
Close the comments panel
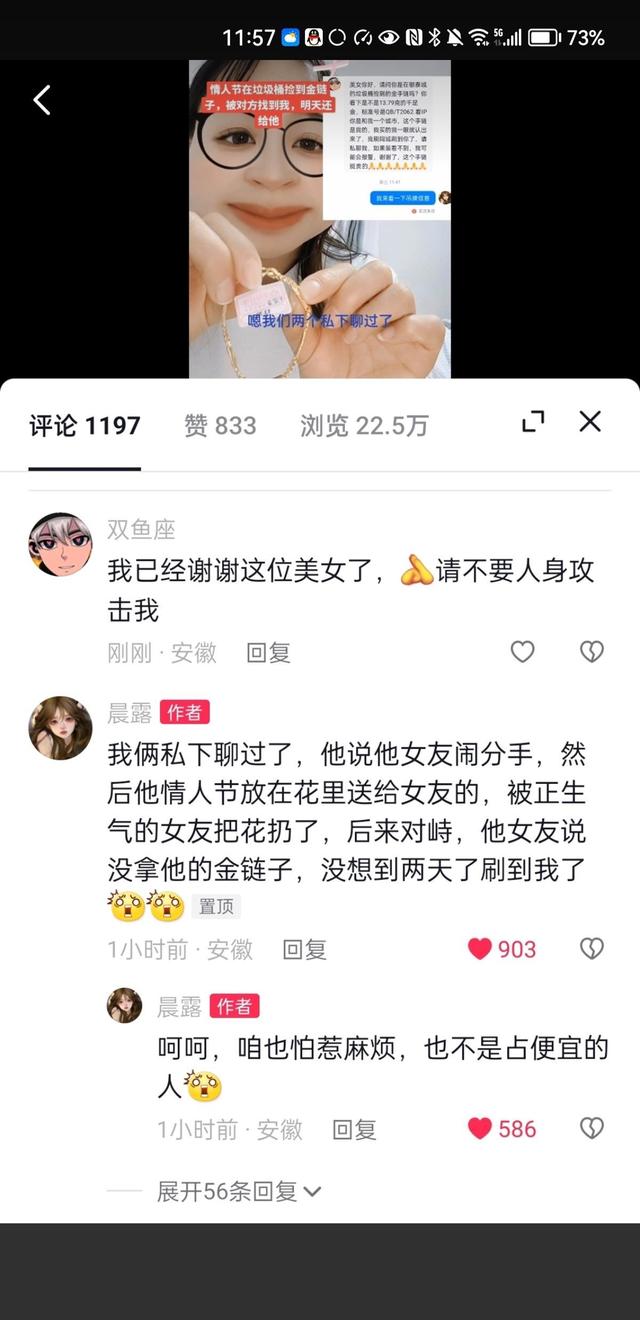click(x=590, y=422)
